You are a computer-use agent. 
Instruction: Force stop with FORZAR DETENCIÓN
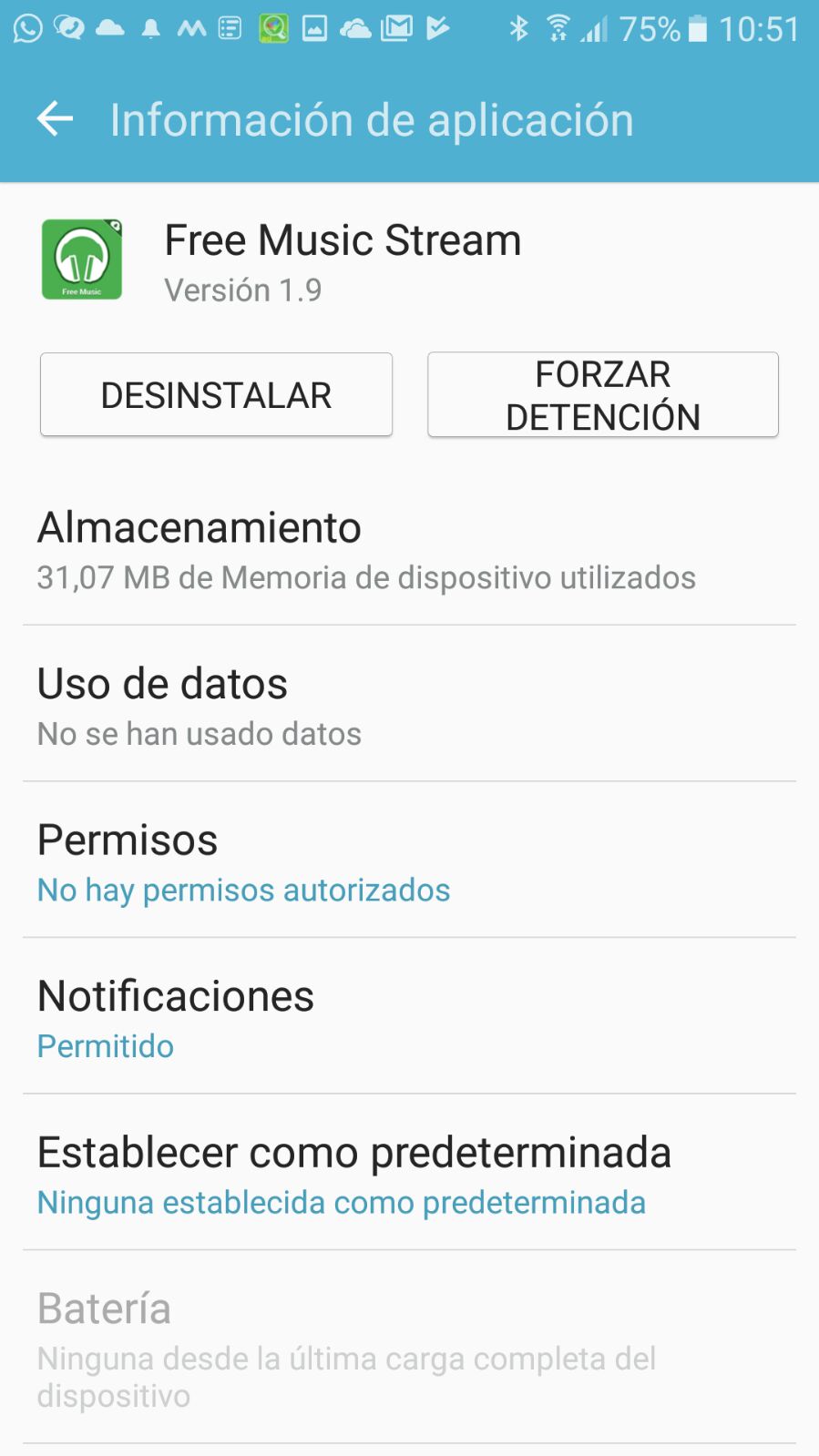point(602,395)
